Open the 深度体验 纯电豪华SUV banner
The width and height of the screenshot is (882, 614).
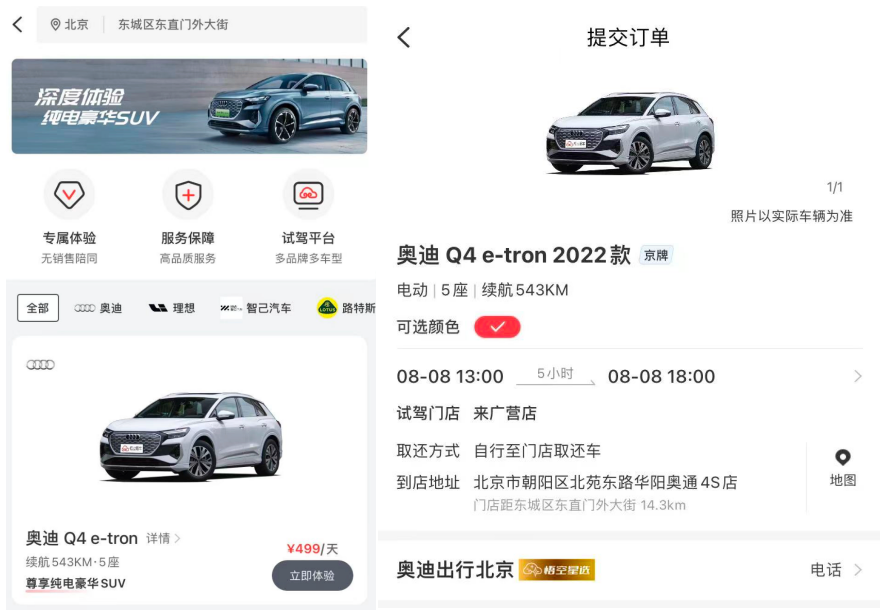tap(189, 106)
